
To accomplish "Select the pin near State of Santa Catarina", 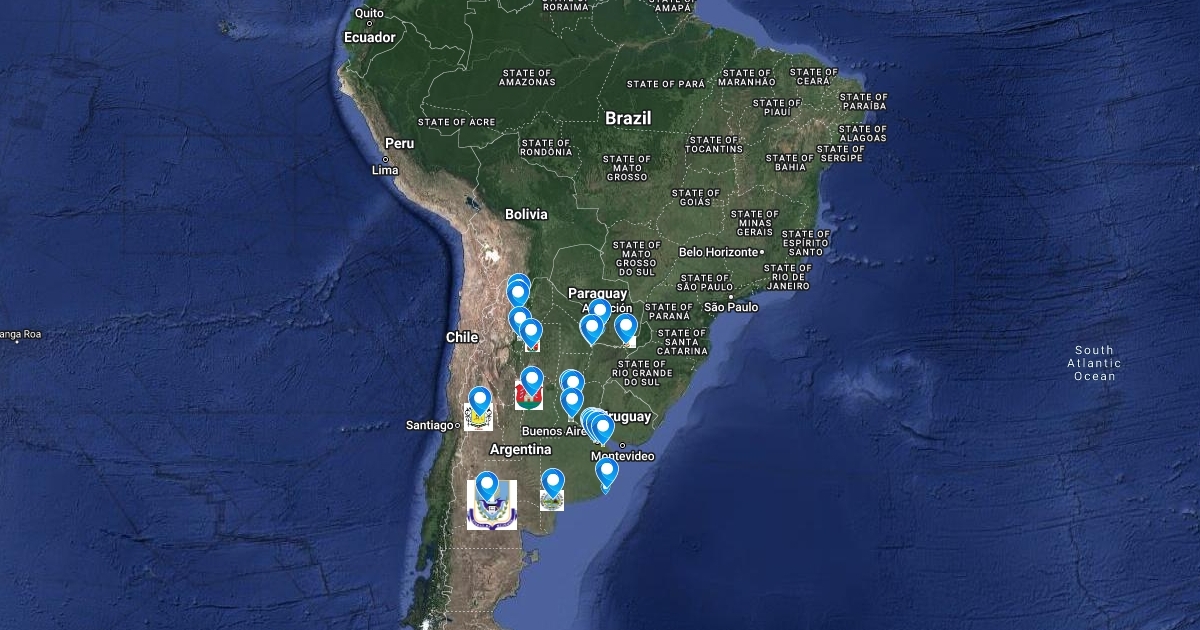I will coord(626,326).
